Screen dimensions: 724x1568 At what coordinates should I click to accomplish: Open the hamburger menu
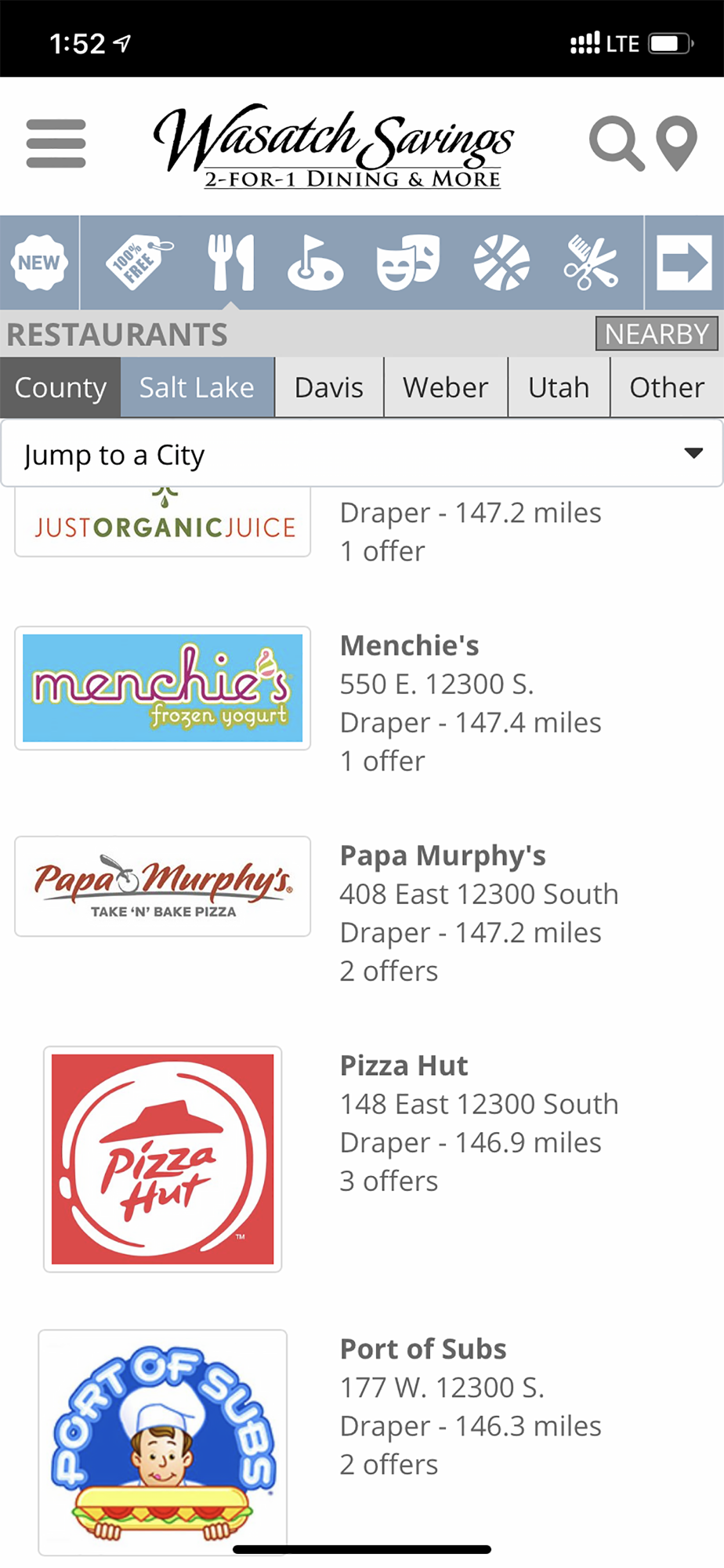coord(56,143)
